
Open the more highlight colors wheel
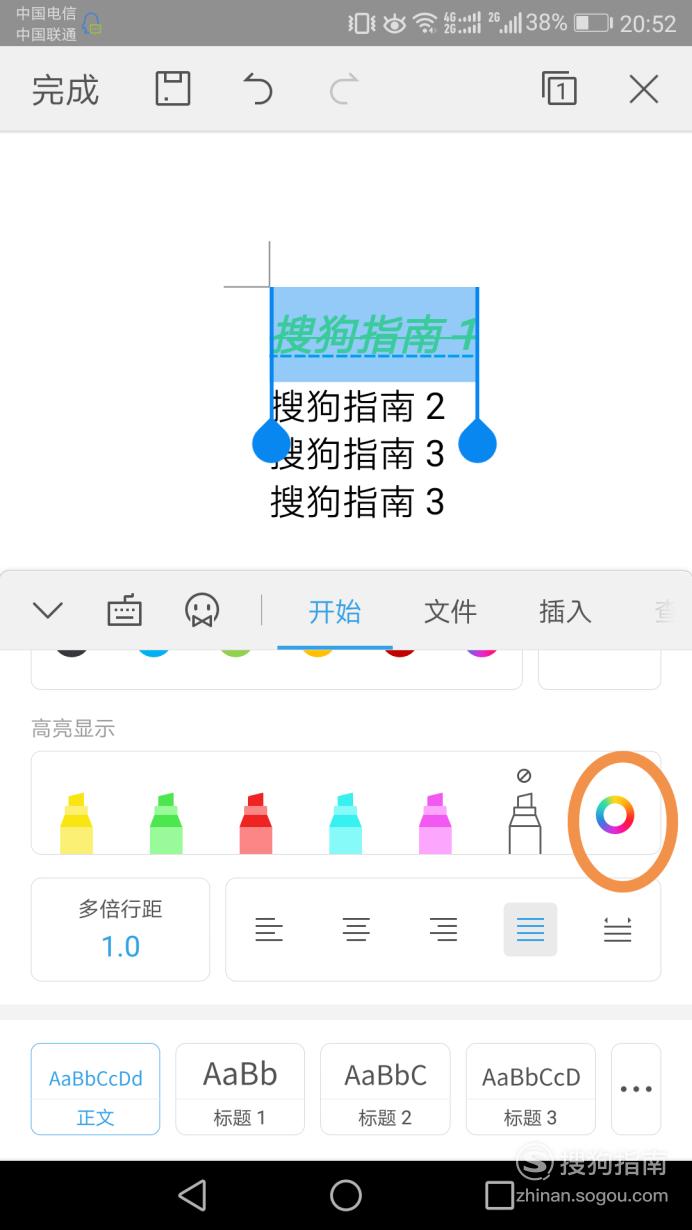pyautogui.click(x=614, y=815)
